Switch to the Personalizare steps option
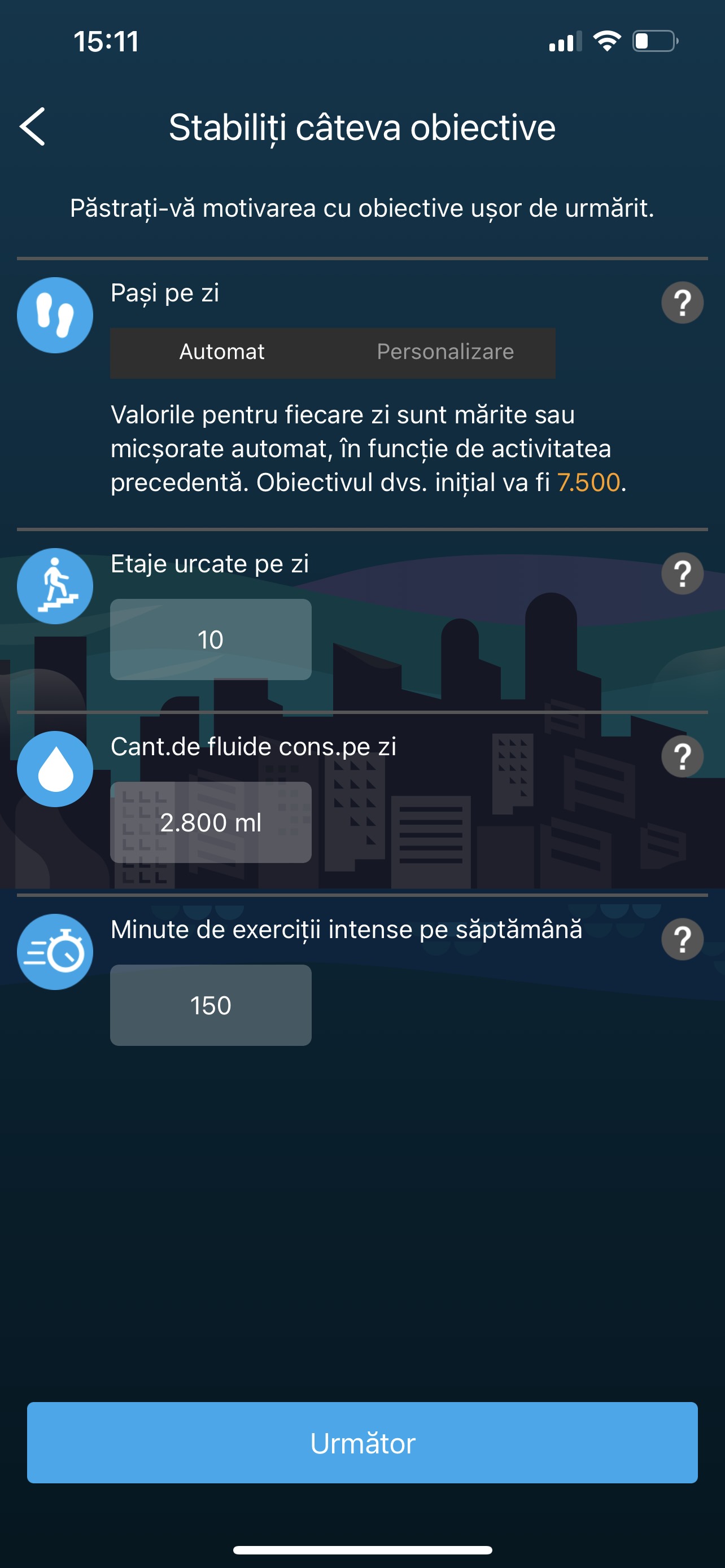Image resolution: width=725 pixels, height=1568 pixels. (445, 352)
